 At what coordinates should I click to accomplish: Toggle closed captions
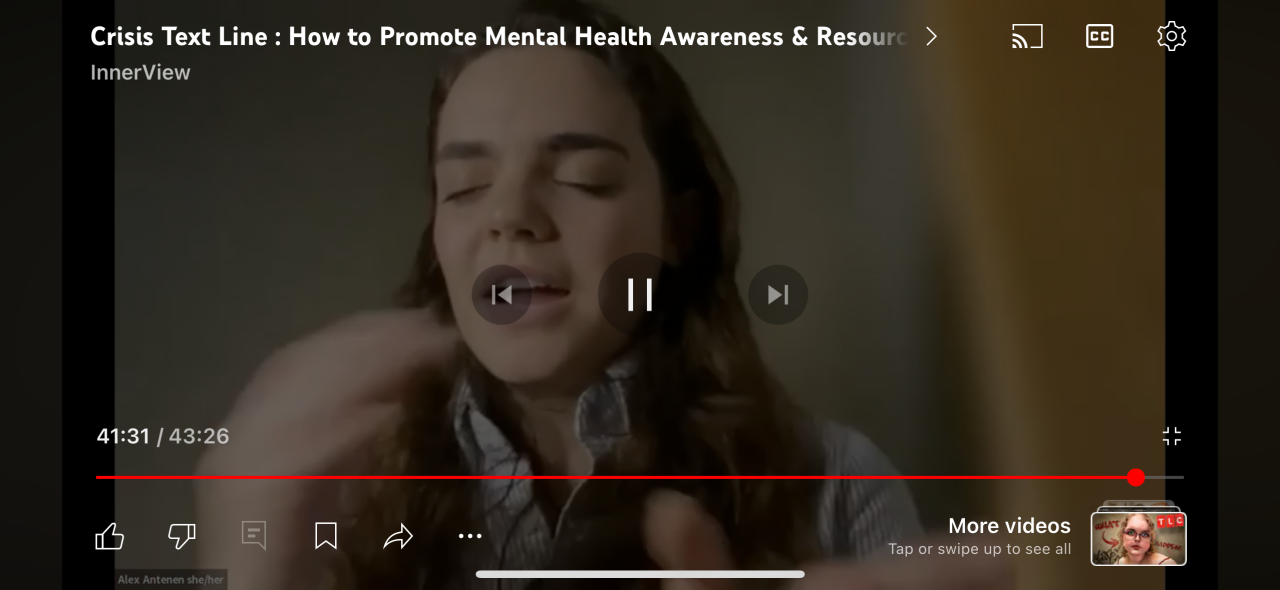coord(1099,37)
